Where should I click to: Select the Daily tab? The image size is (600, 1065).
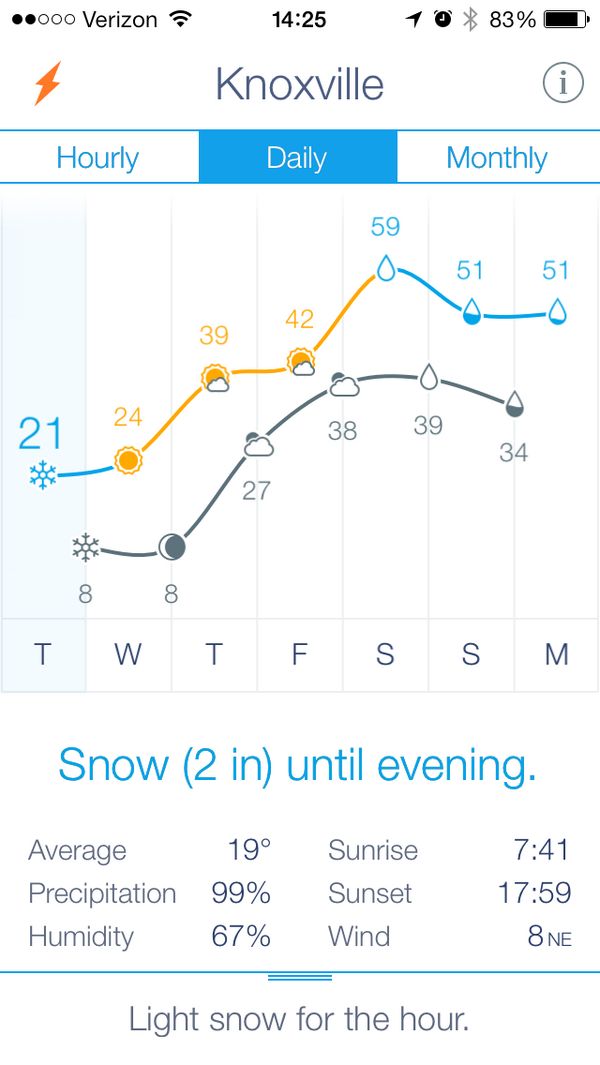tap(297, 158)
